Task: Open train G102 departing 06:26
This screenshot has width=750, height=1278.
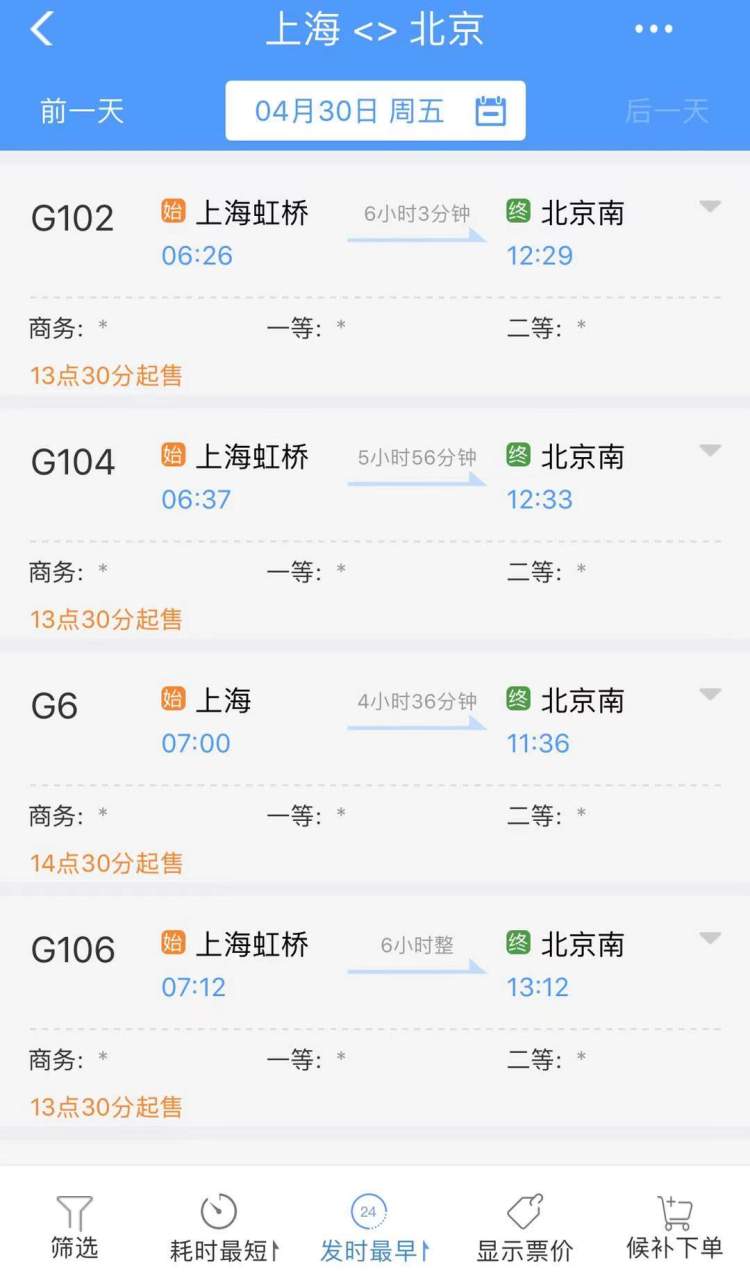Action: click(x=375, y=280)
